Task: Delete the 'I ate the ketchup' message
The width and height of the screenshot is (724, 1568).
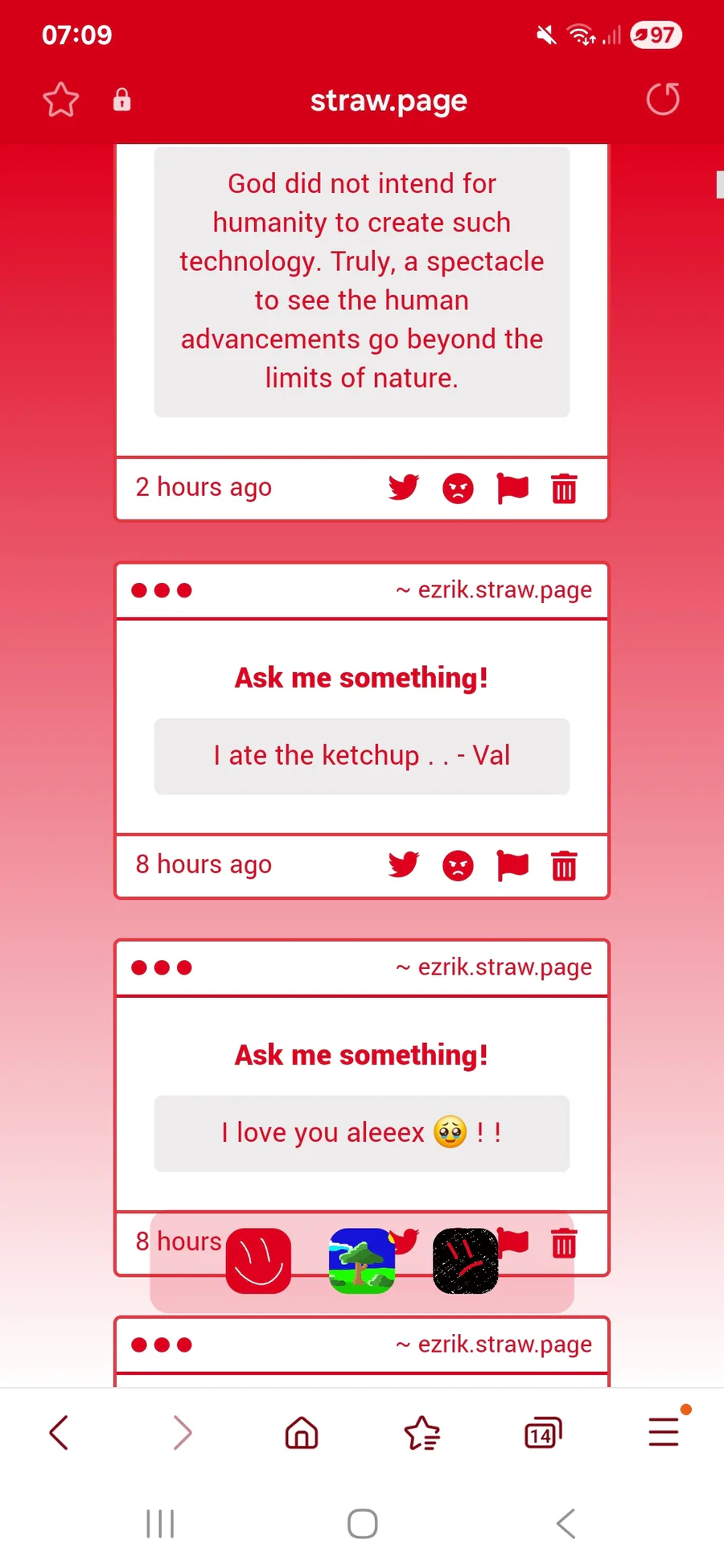Action: 564,866
